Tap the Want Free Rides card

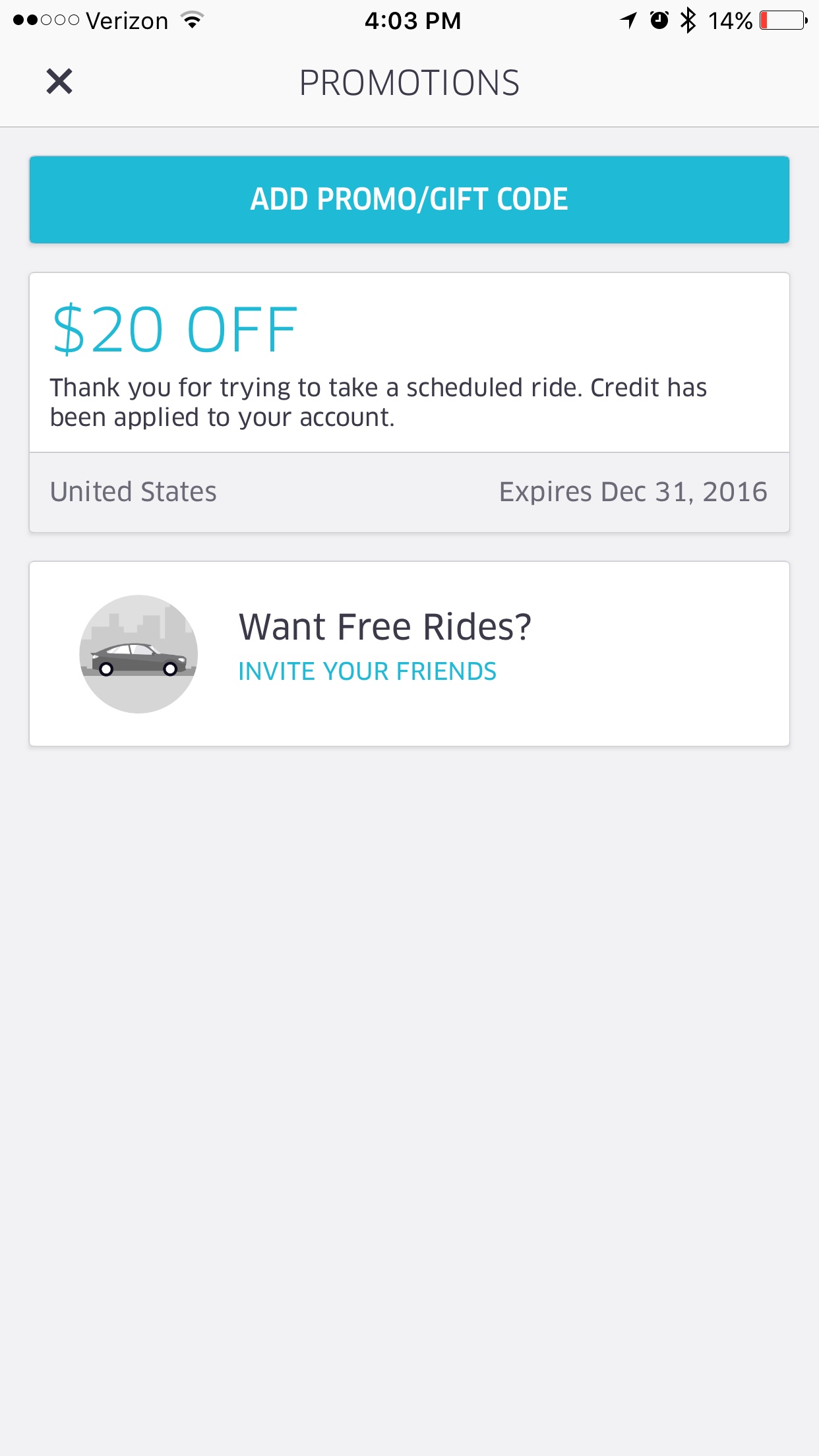[x=409, y=653]
